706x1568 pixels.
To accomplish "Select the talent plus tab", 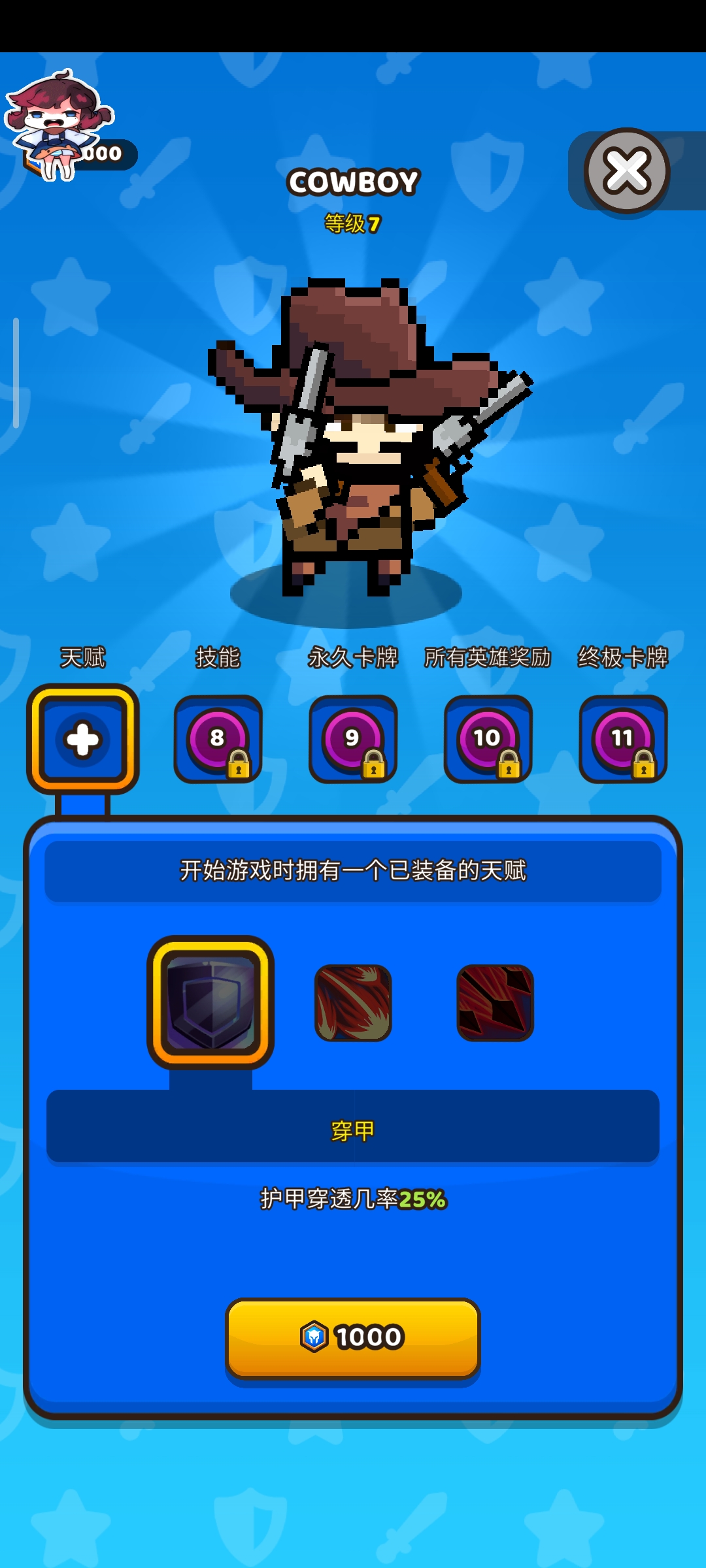I will point(82,740).
